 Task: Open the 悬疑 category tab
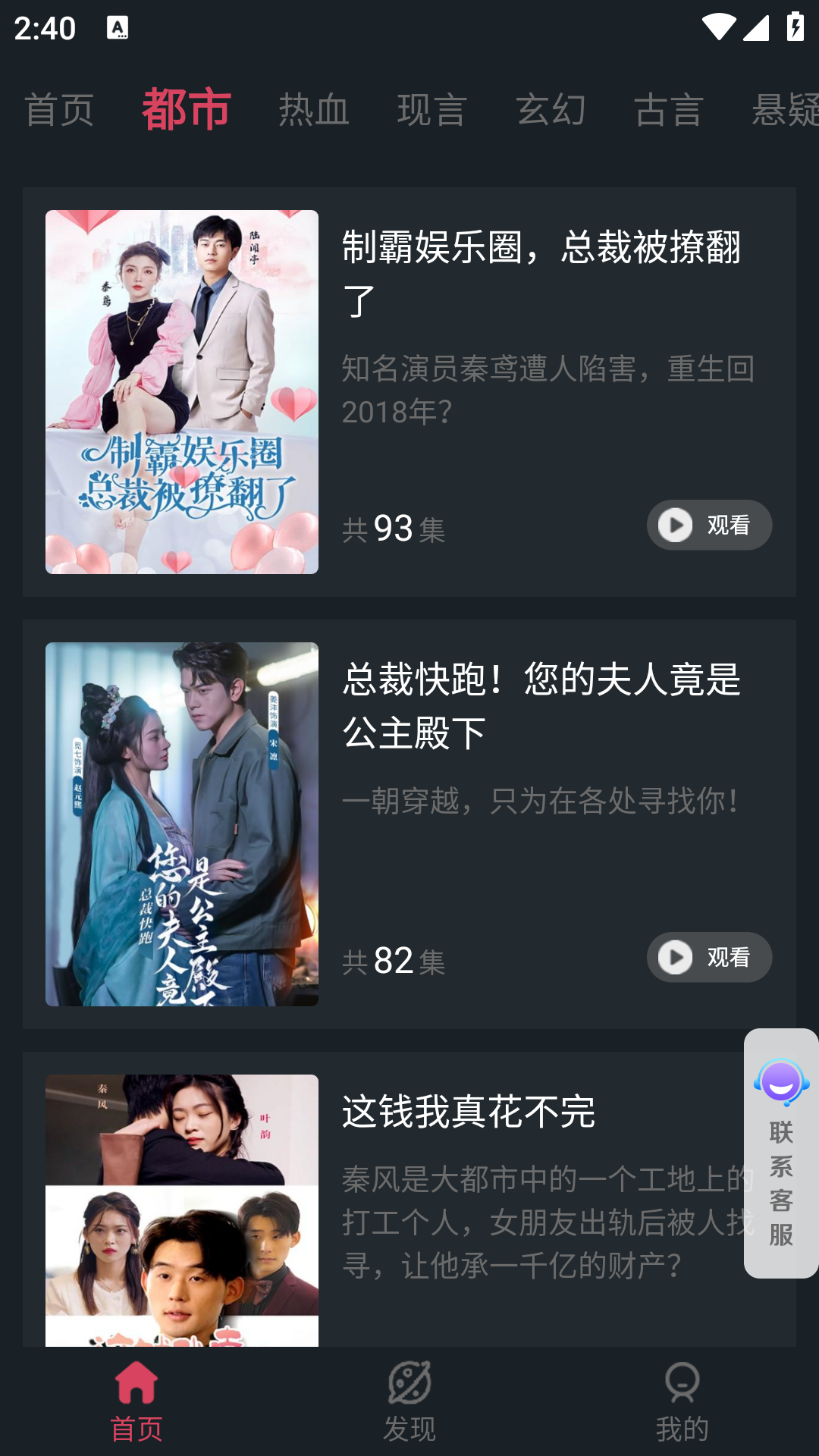click(784, 110)
